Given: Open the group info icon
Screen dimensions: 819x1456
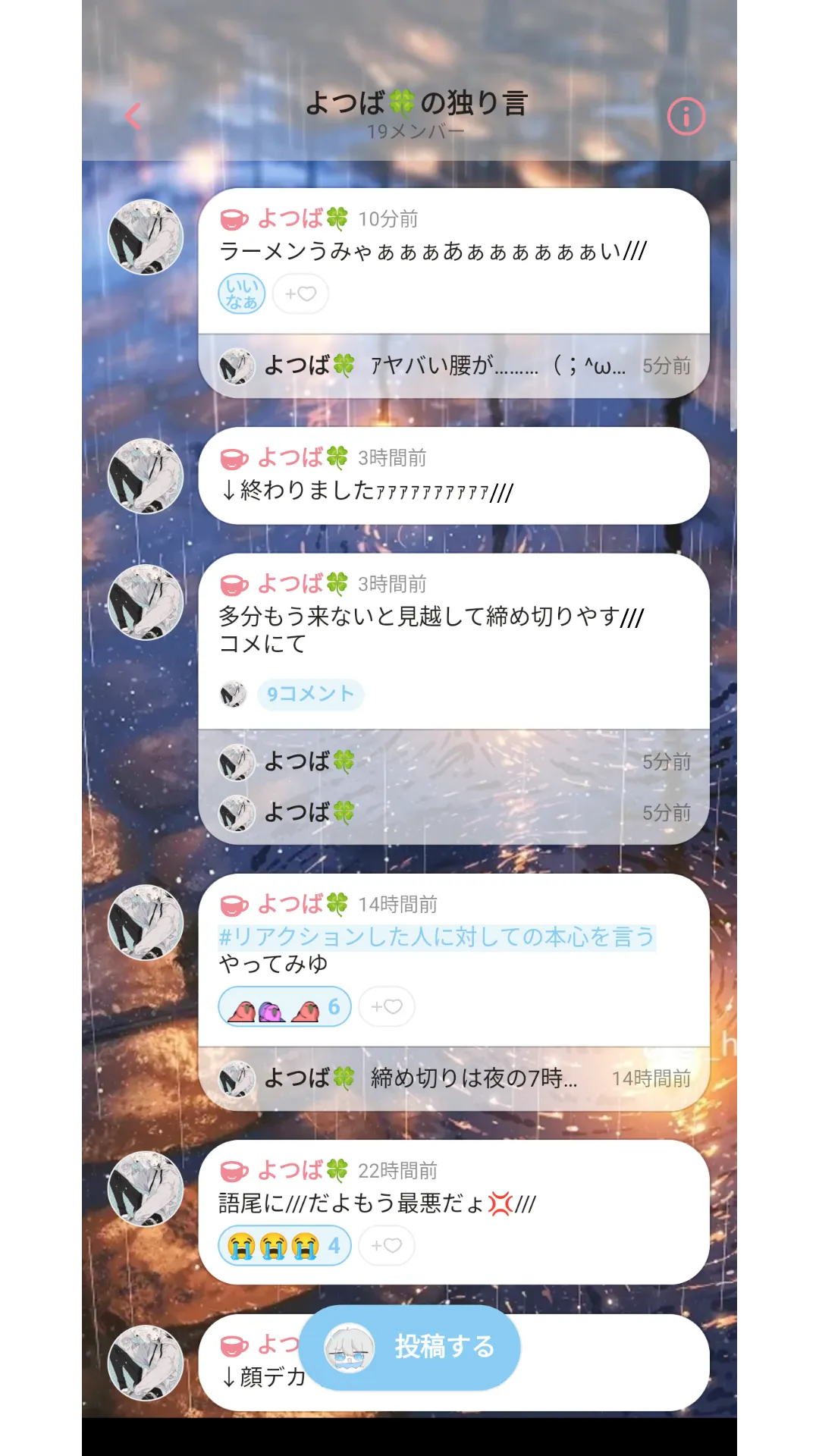Looking at the screenshot, I should click(686, 116).
